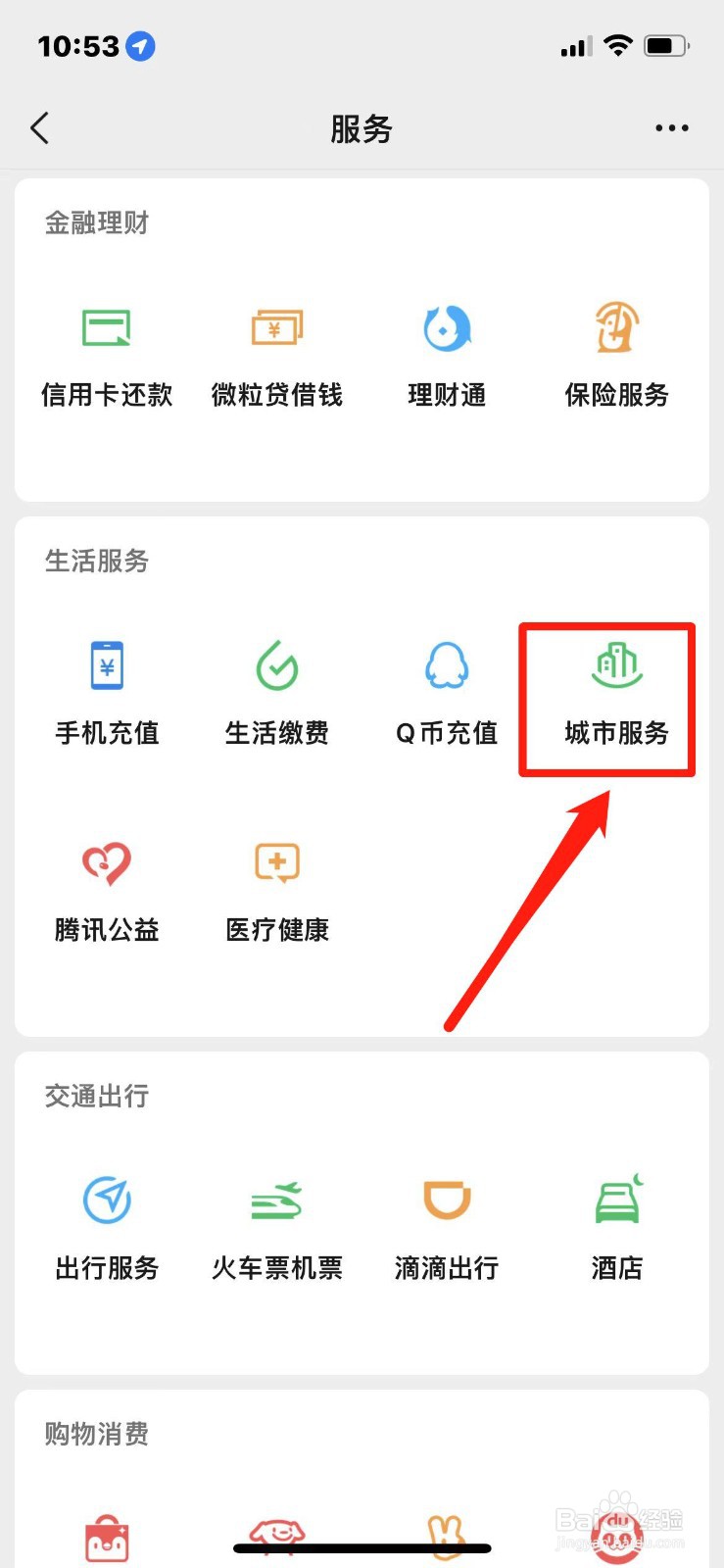The width and height of the screenshot is (724, 1568).
Task: Open Q币充值 Q Coin recharge
Action: coord(446,696)
